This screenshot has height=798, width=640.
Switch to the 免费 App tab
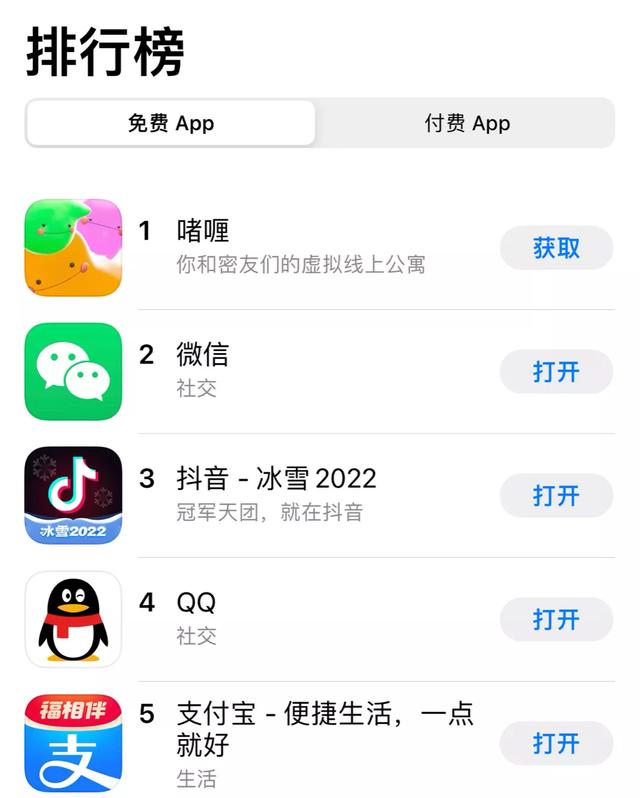coord(171,124)
